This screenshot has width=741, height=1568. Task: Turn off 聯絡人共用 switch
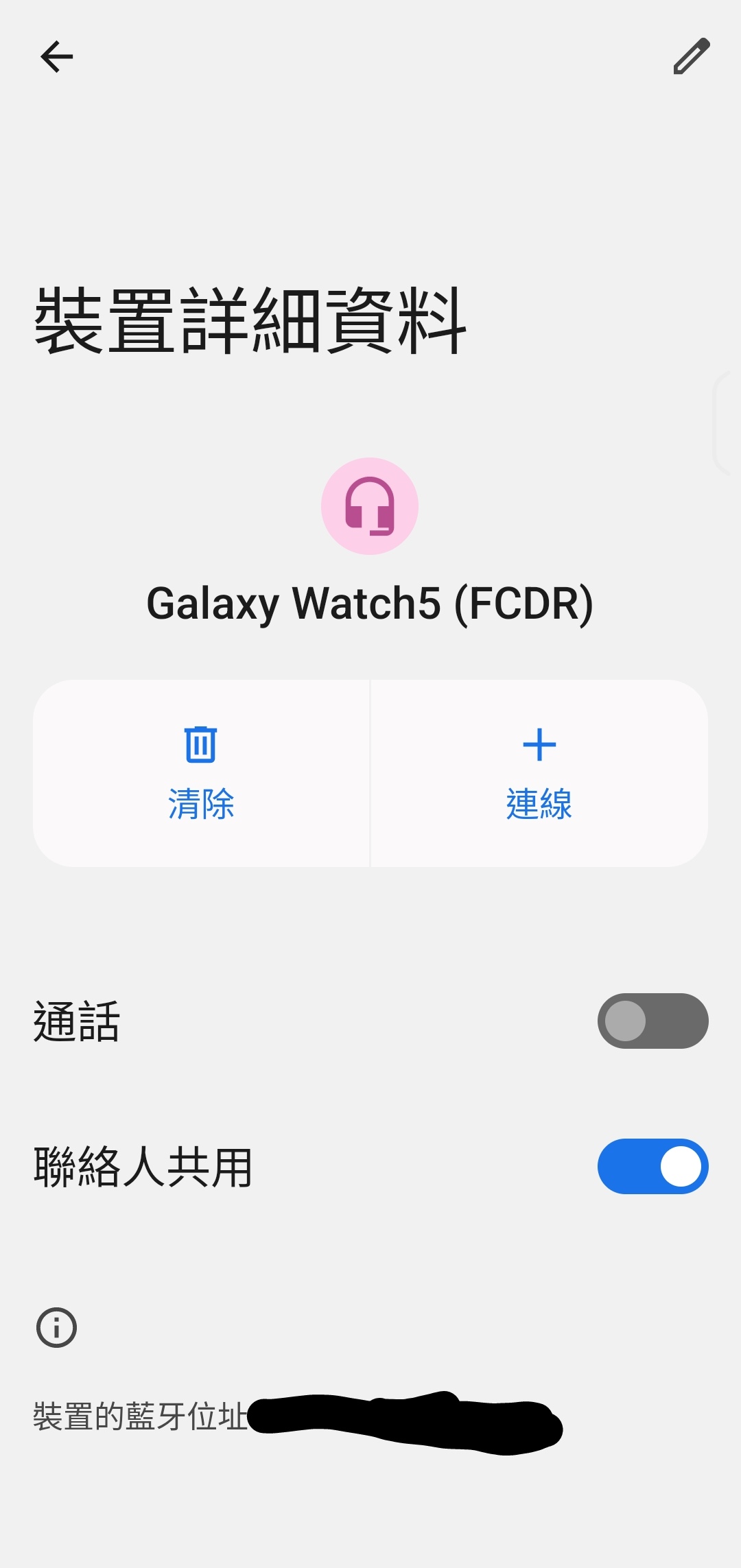[652, 1166]
